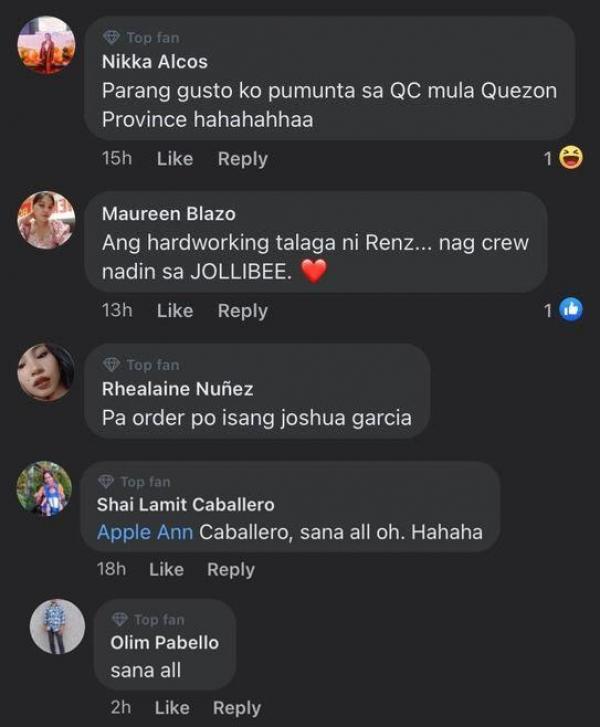Reply to Nikka Alcos's comment
The width and height of the screenshot is (600, 727).
click(242, 159)
